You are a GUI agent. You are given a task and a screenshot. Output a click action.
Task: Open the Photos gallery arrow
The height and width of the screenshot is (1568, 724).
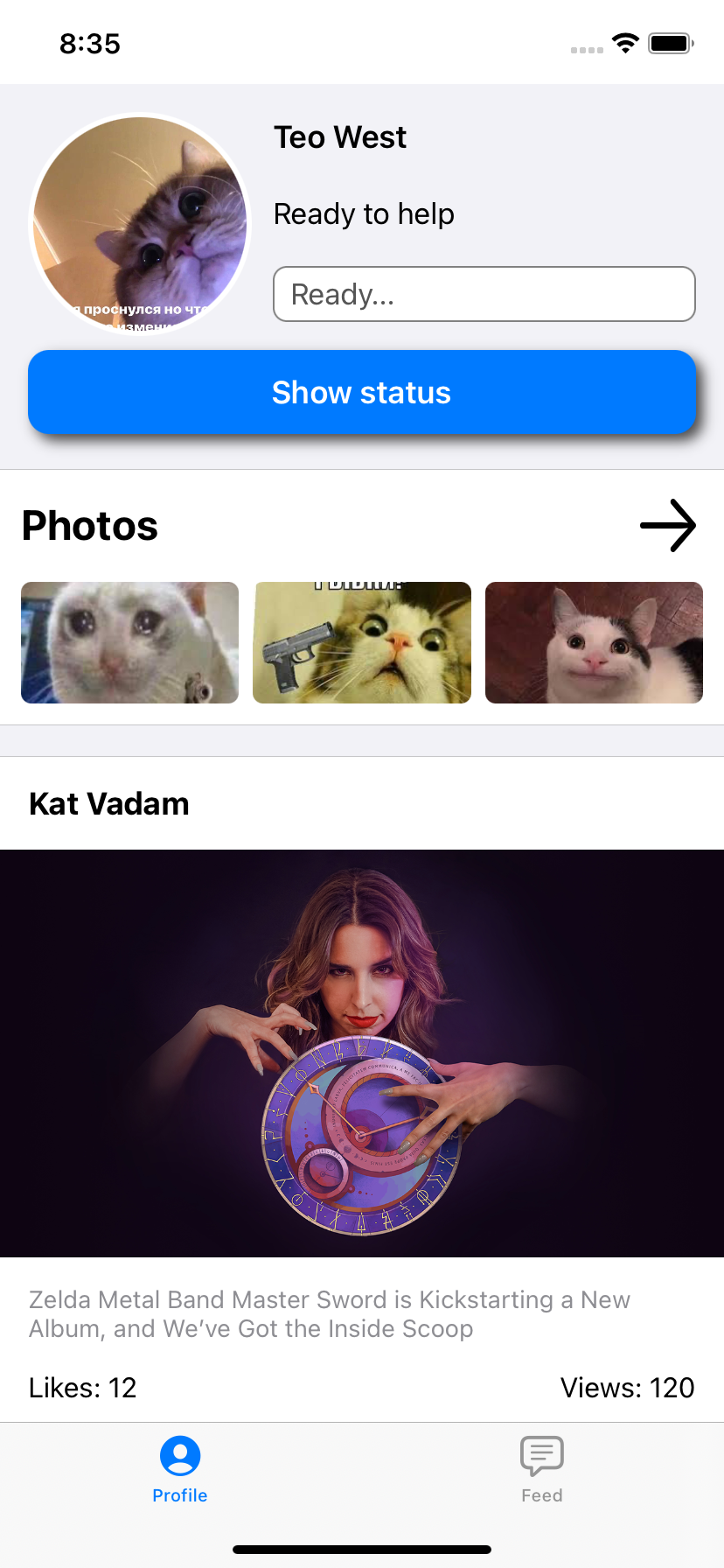(x=667, y=525)
